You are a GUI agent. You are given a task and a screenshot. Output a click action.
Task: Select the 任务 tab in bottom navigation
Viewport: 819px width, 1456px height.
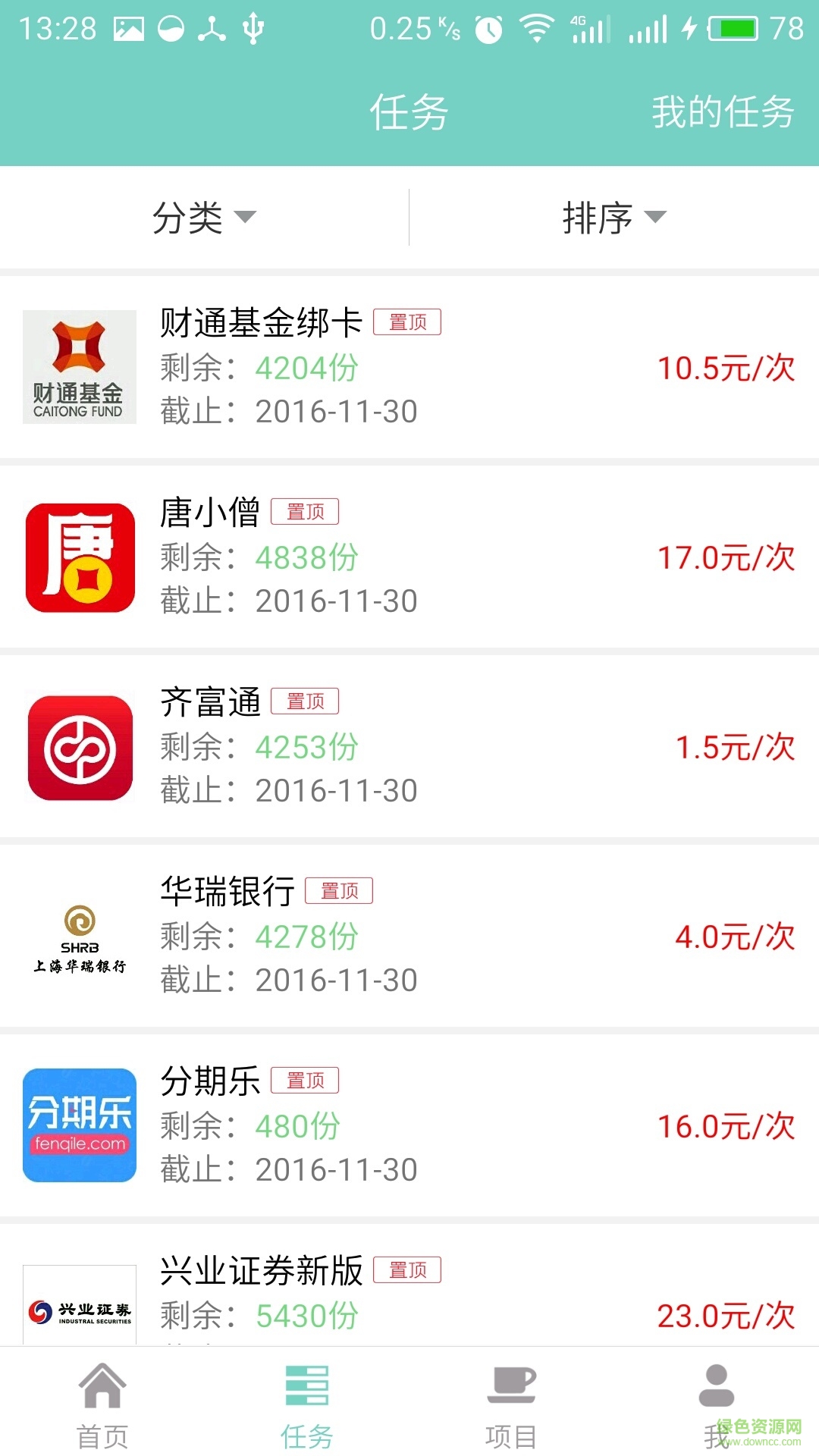tap(307, 1405)
